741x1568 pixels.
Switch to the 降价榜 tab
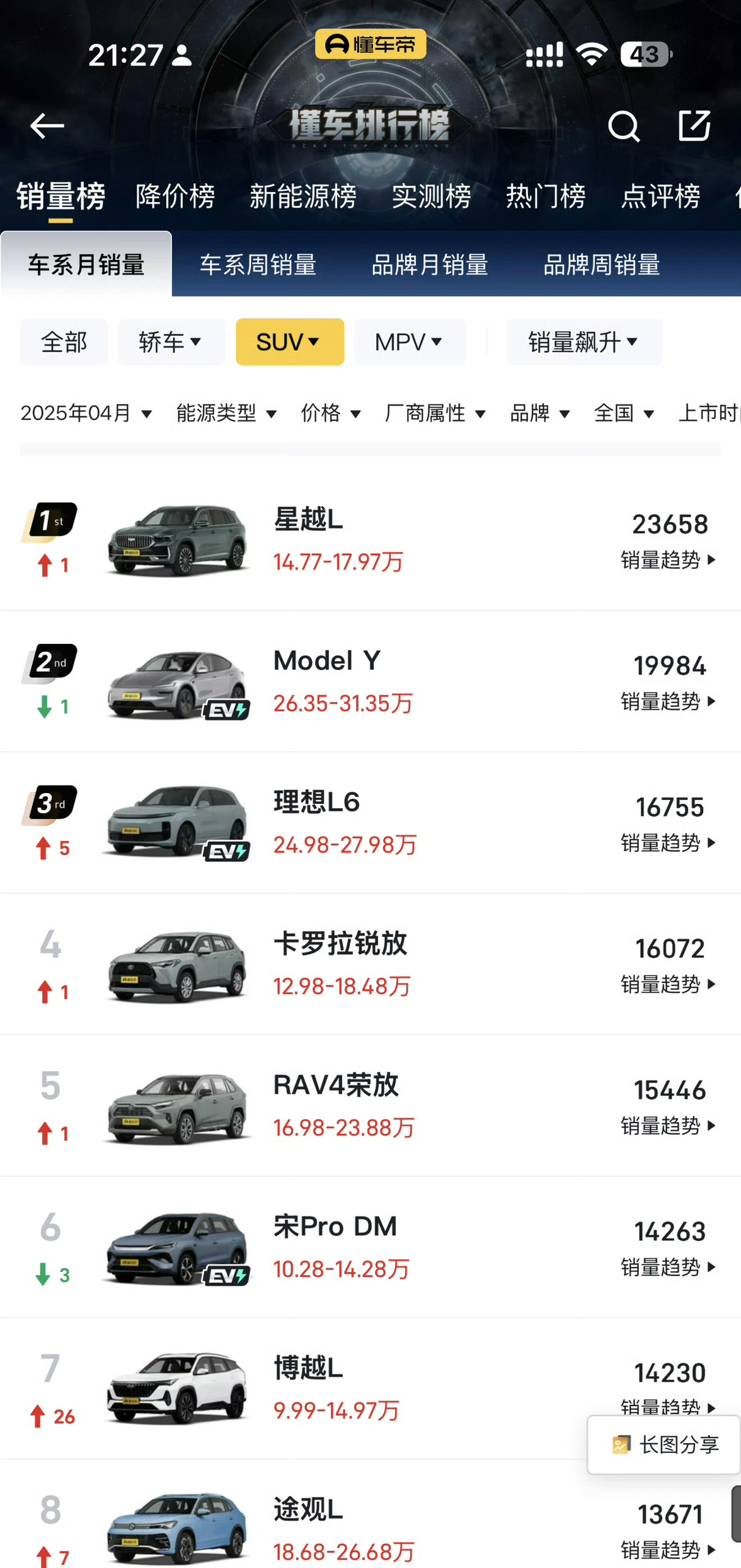(x=175, y=196)
